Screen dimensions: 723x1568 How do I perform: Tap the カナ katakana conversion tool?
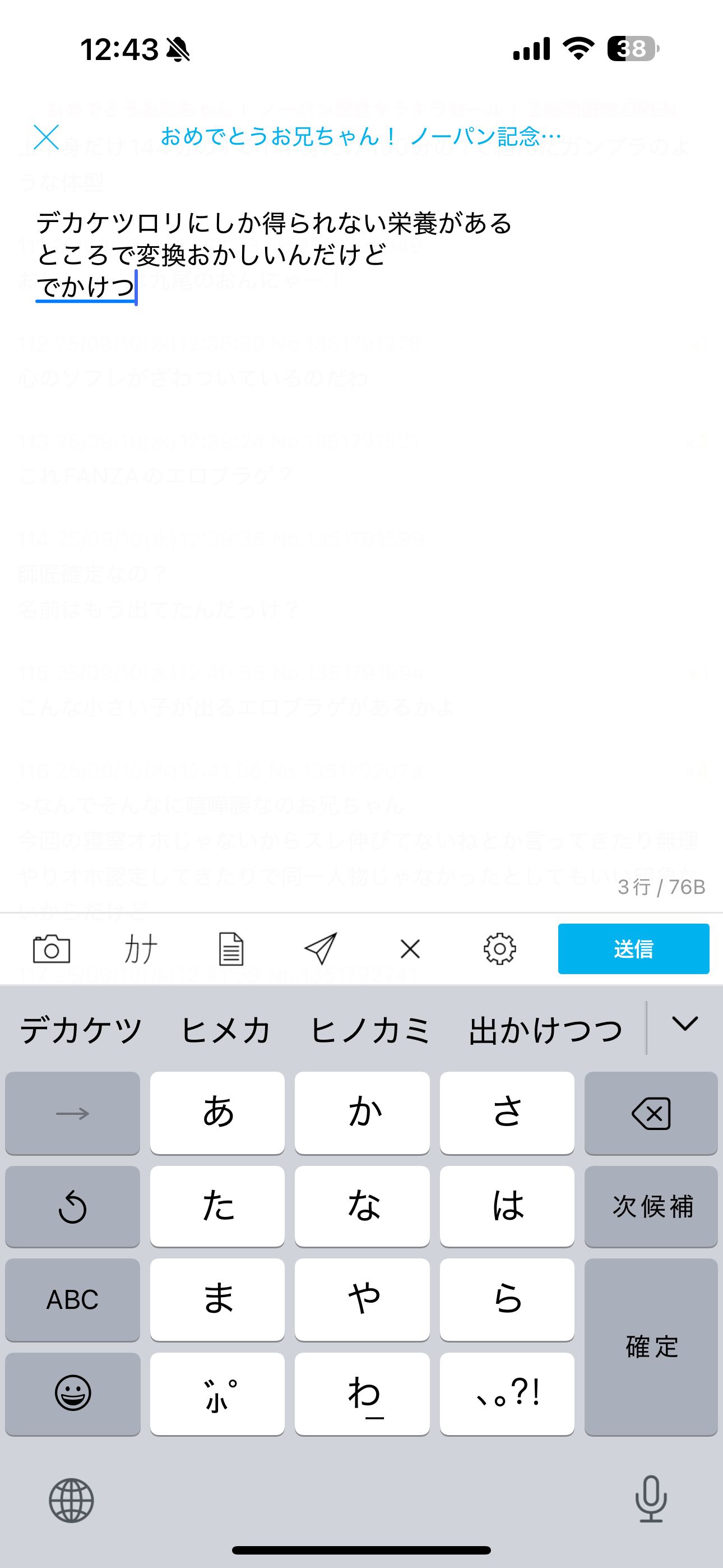pyautogui.click(x=141, y=948)
